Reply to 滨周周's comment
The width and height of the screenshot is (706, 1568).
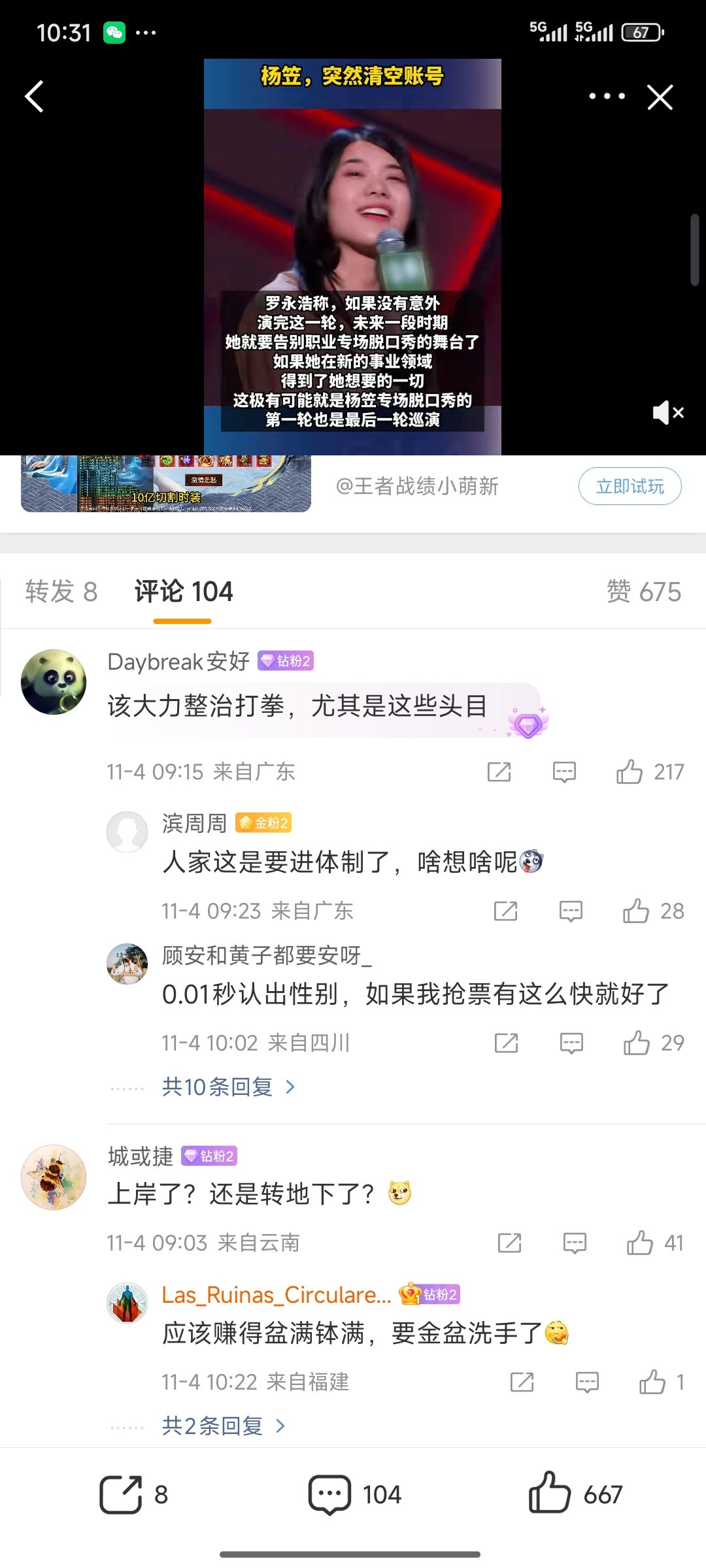coord(571,911)
